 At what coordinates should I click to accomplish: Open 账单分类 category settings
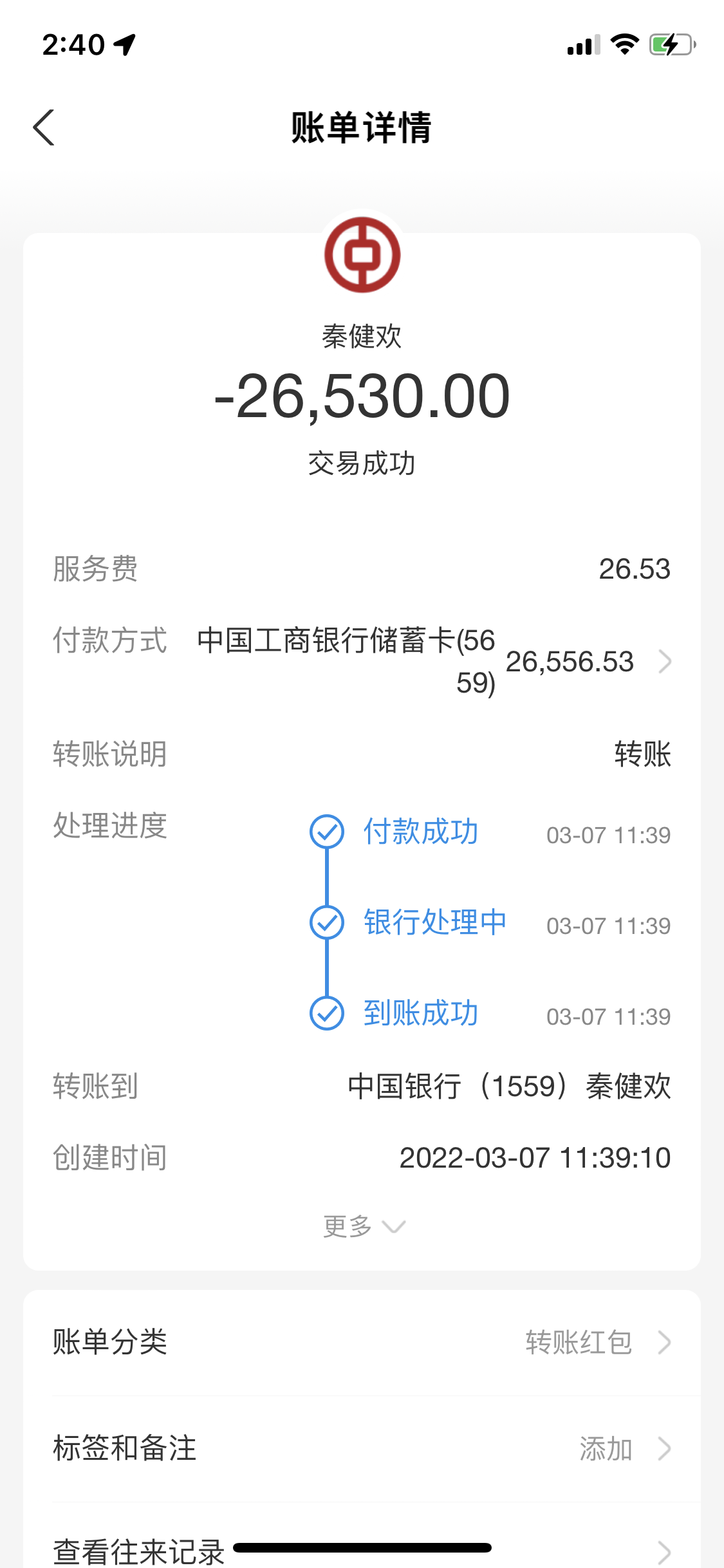362,1342
